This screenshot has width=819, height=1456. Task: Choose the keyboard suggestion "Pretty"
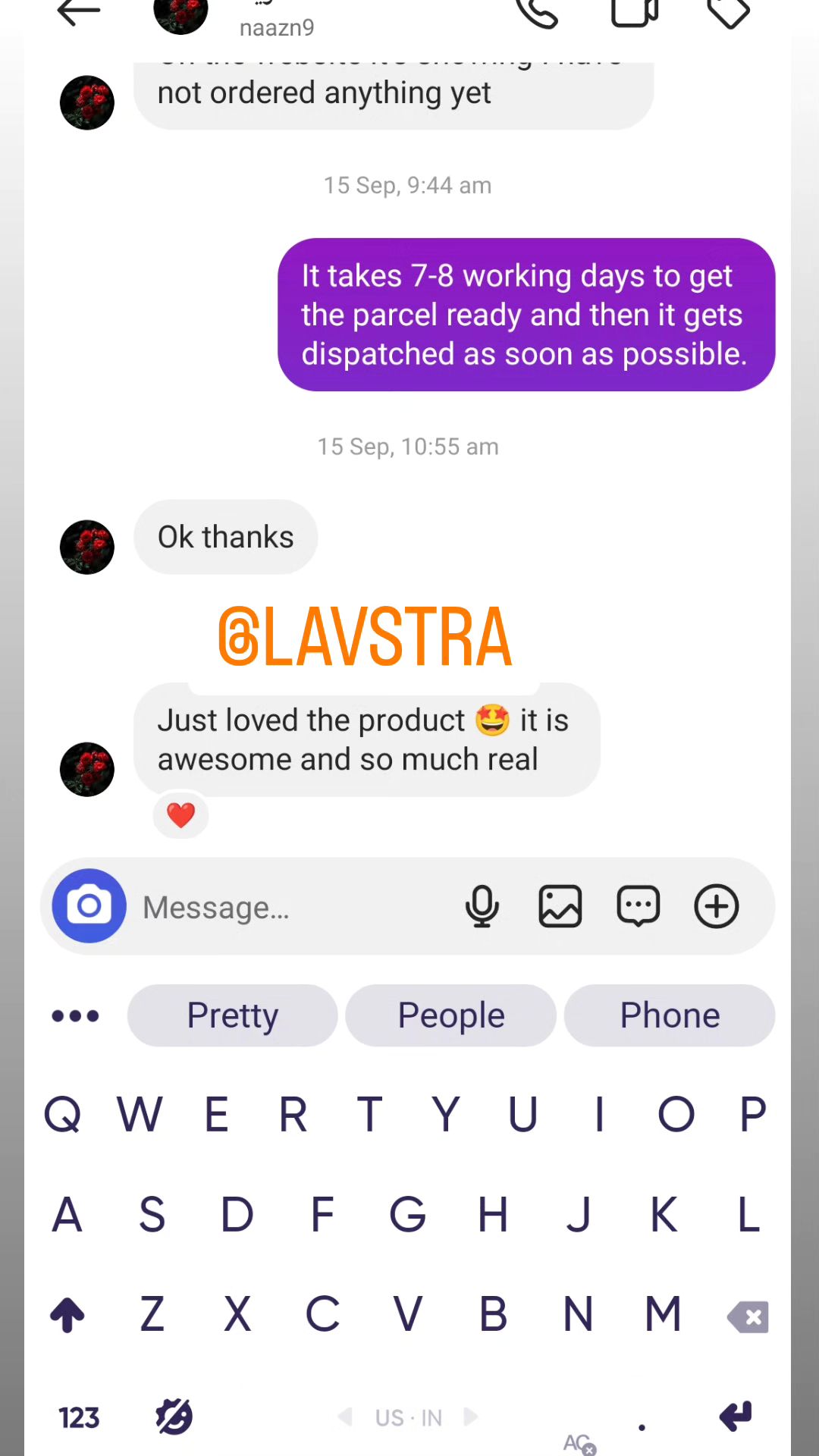point(233,1015)
